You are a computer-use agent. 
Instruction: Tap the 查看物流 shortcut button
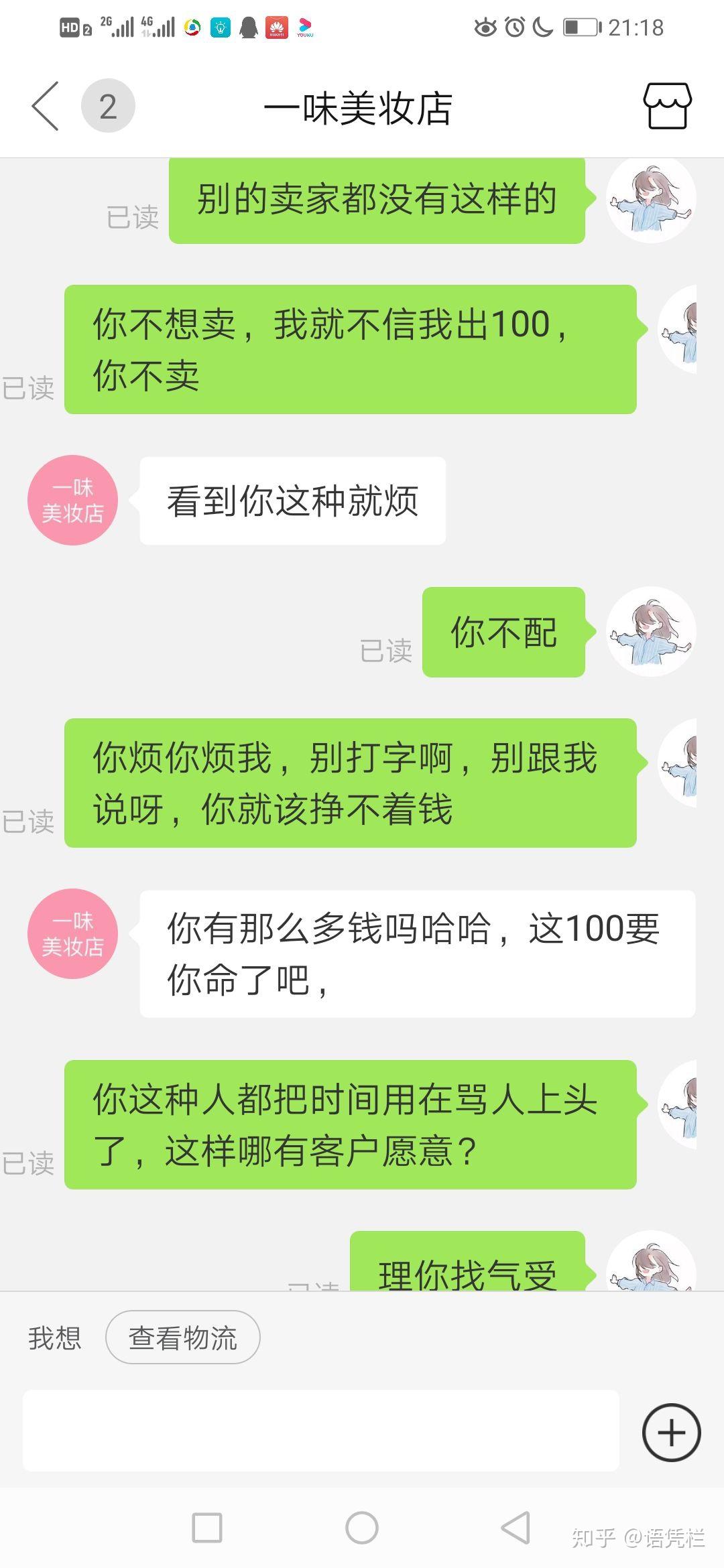click(182, 1337)
